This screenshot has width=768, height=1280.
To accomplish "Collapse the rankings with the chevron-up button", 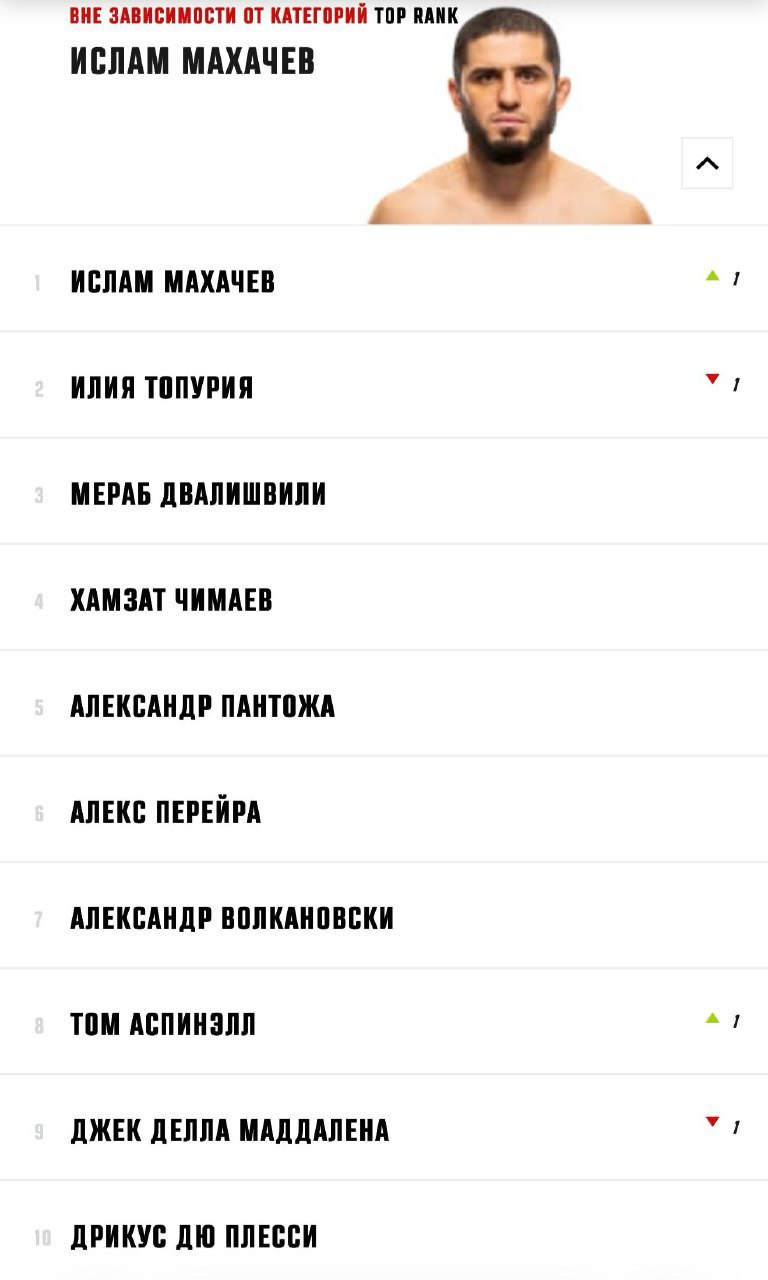I will 707,163.
